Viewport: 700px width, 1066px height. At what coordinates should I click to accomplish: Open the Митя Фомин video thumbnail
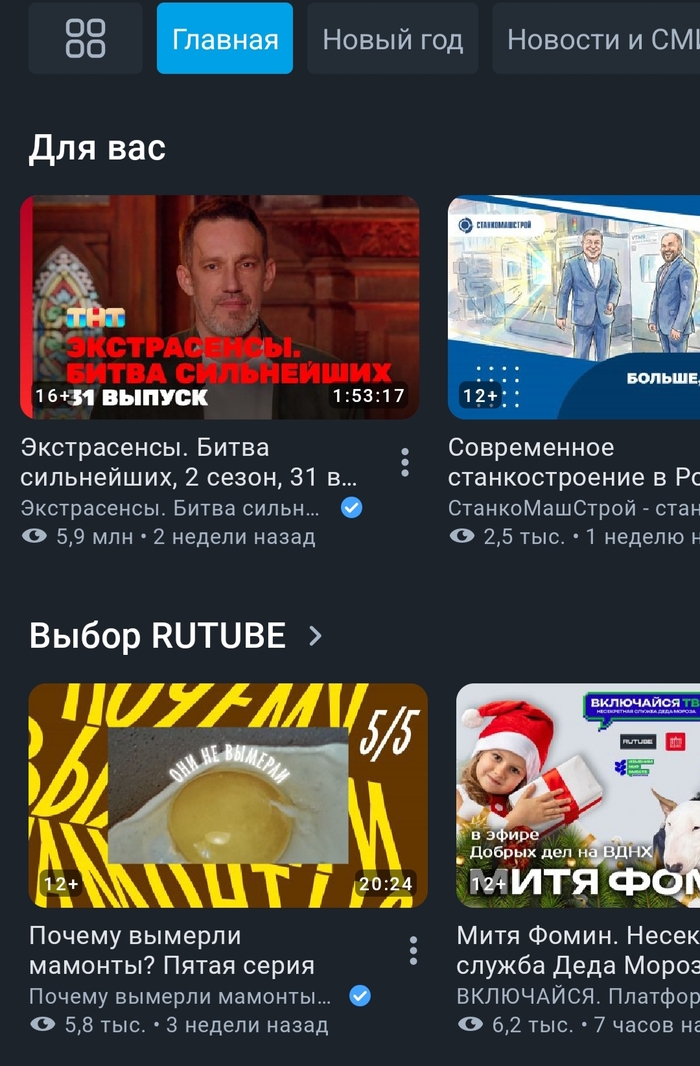point(578,795)
